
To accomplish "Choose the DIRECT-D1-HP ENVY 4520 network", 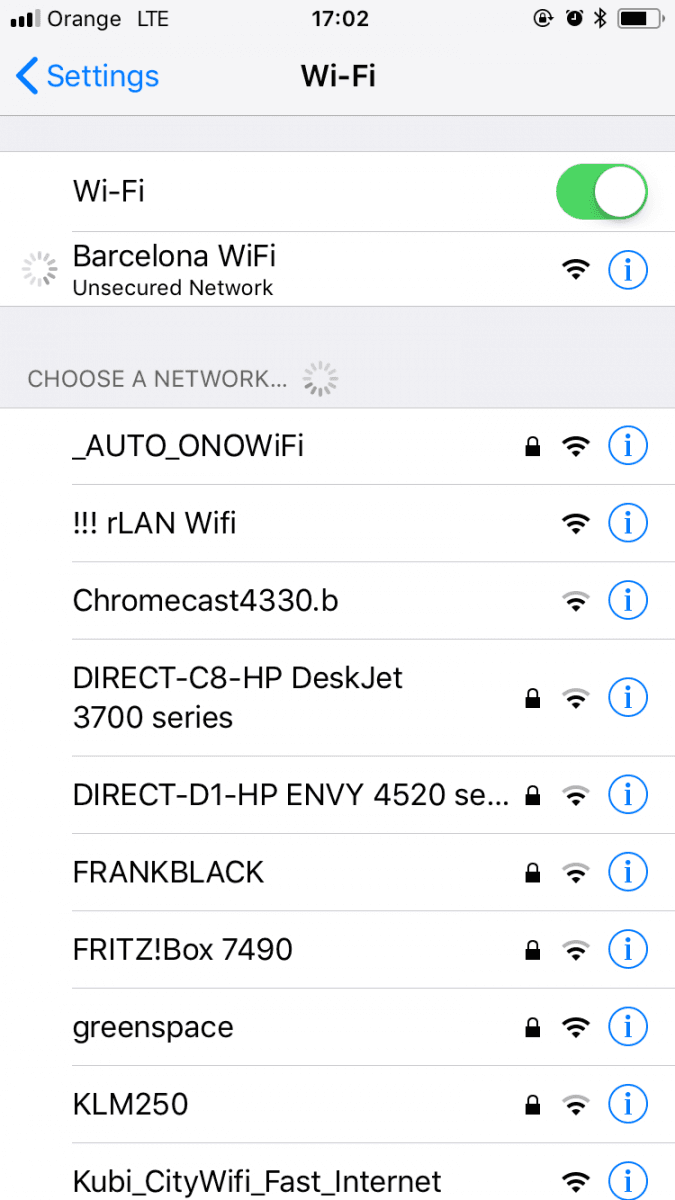I will point(290,795).
